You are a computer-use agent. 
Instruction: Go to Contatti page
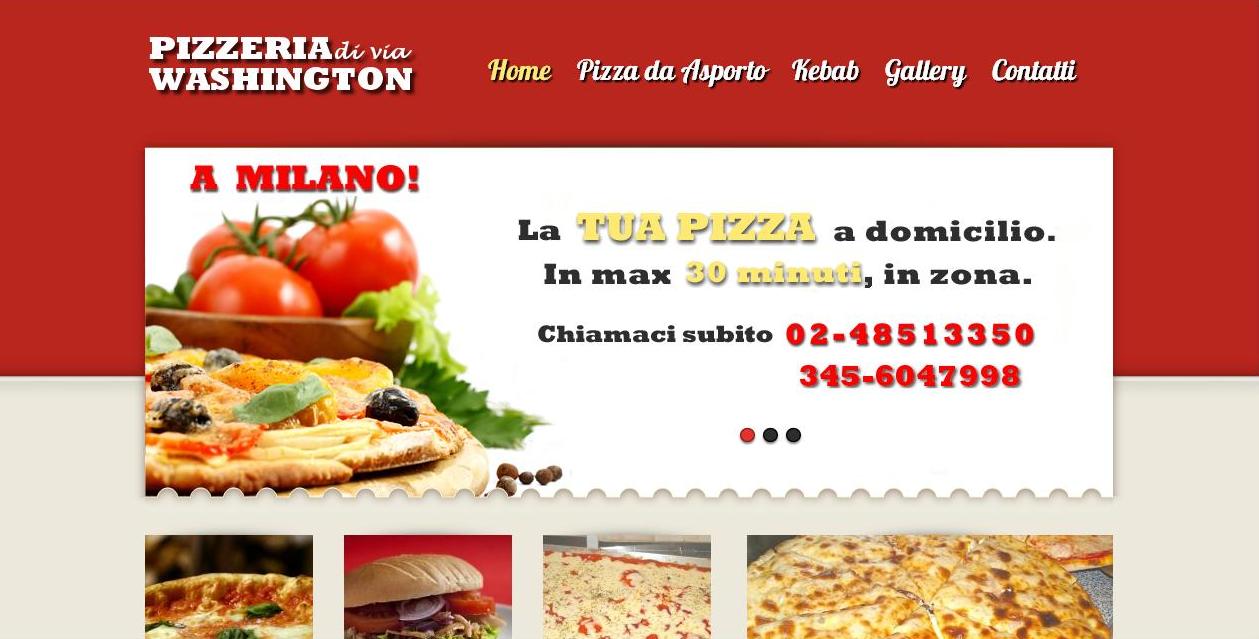1033,71
